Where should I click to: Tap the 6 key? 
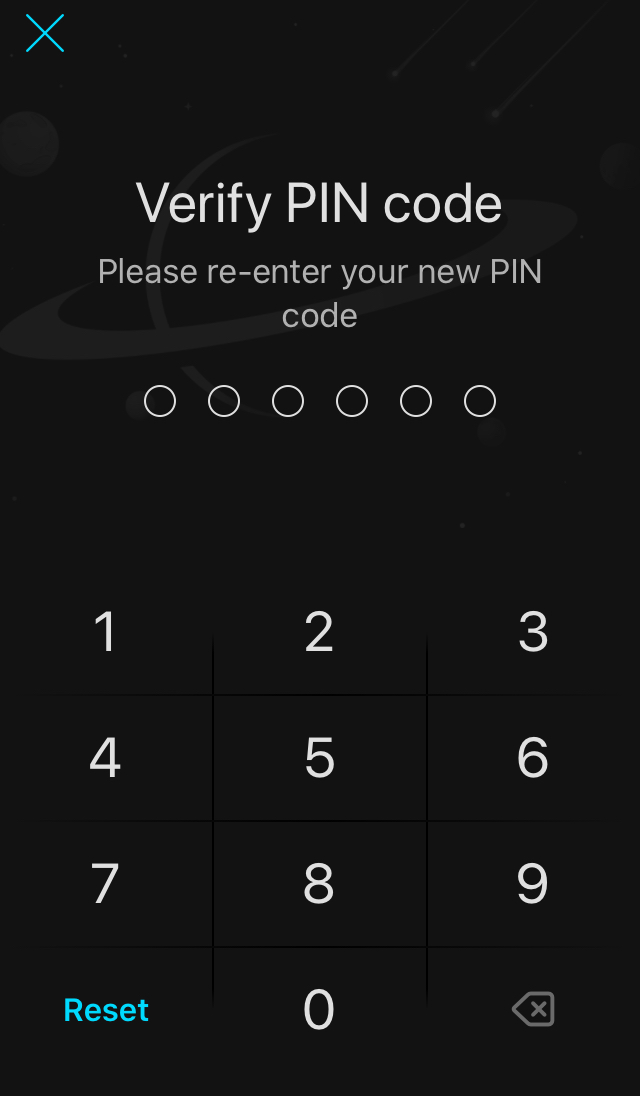[x=533, y=758]
